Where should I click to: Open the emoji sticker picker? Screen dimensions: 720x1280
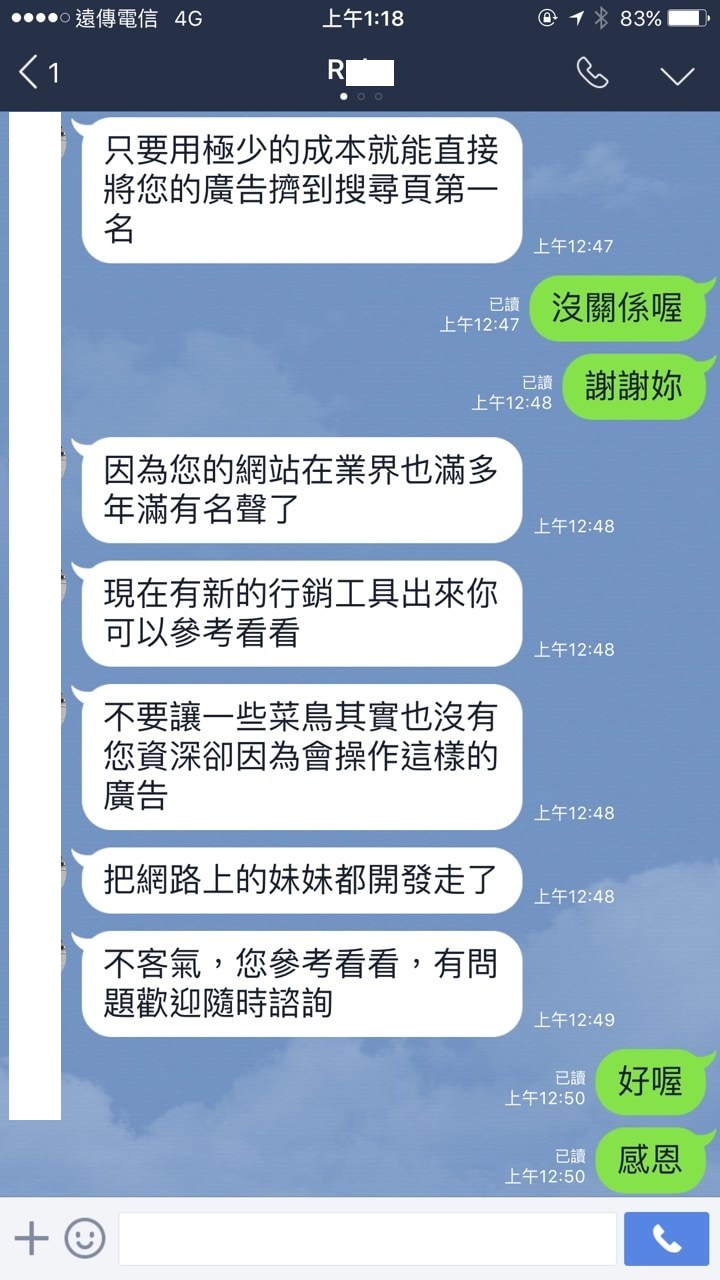point(85,1239)
